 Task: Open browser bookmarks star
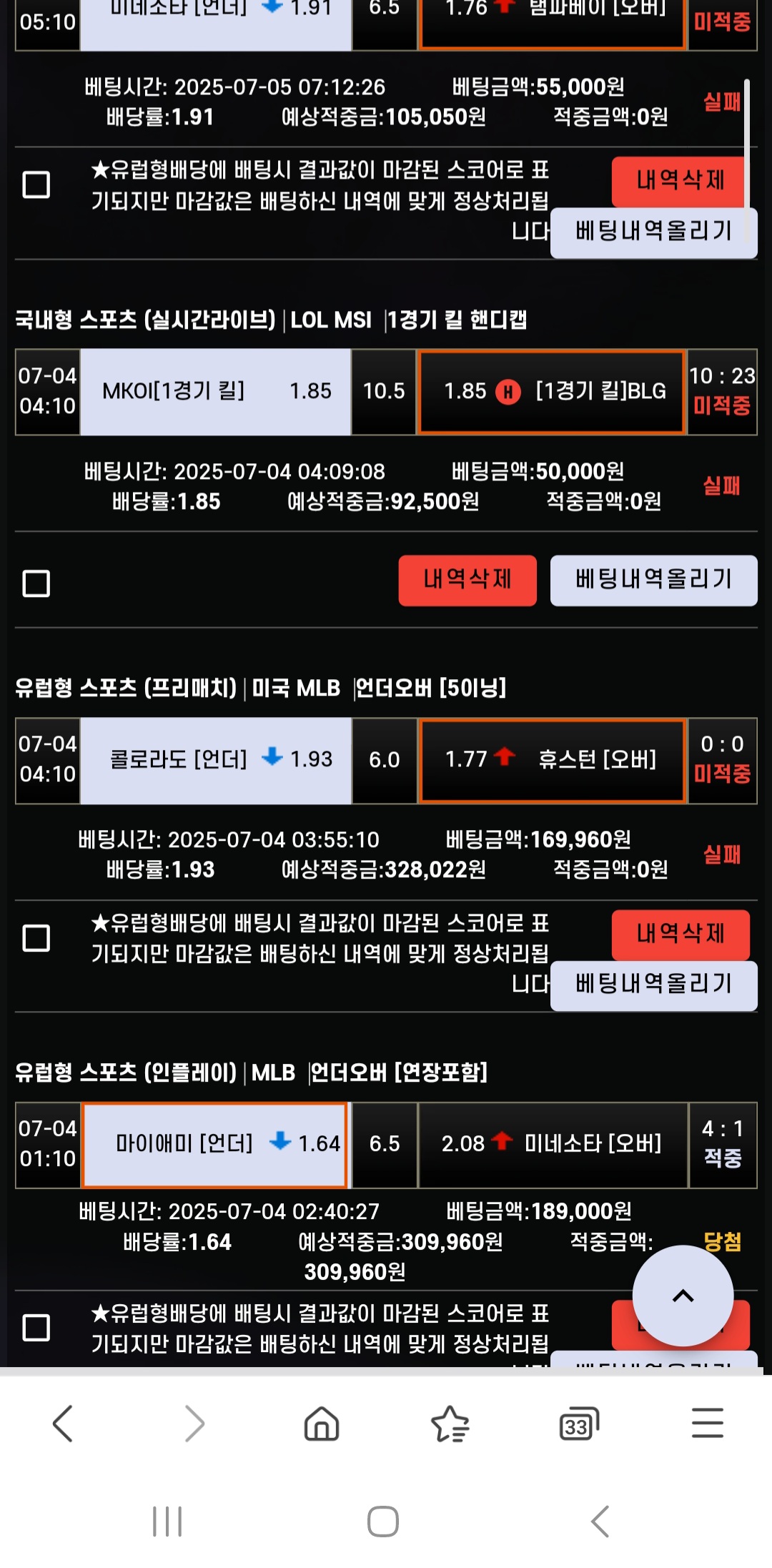coord(450,1423)
